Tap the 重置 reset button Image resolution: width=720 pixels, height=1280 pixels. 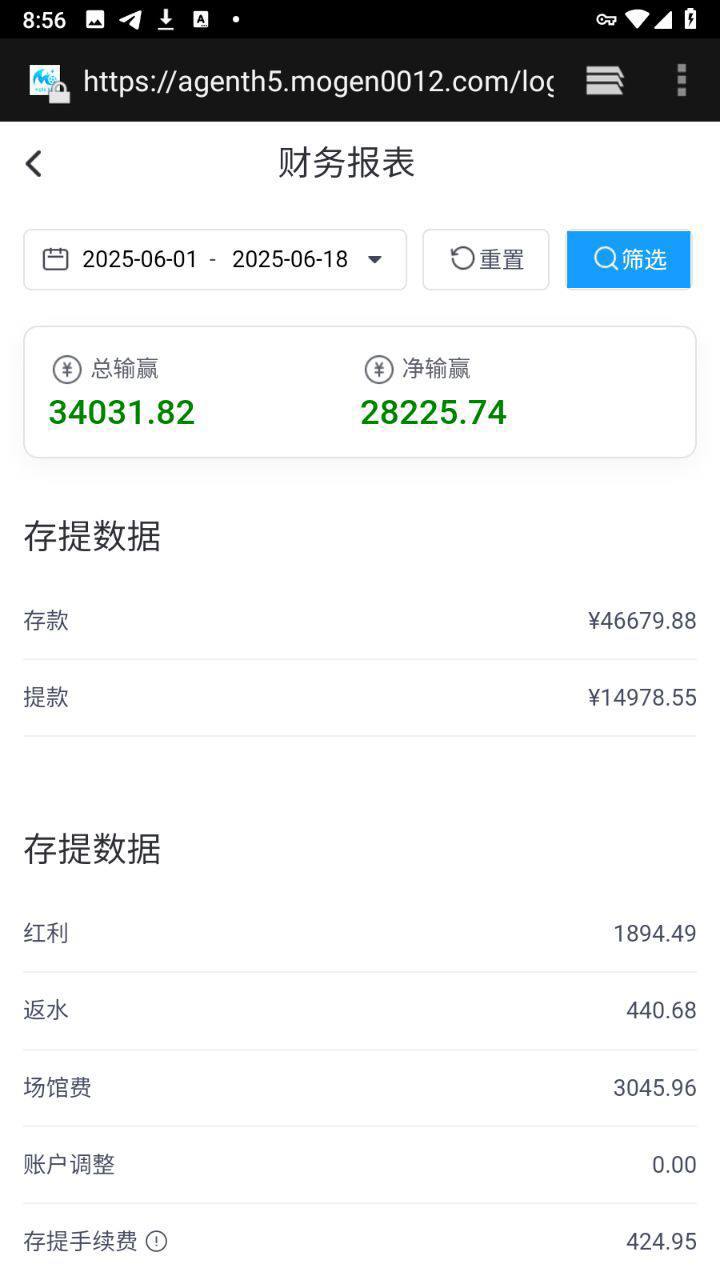click(x=486, y=260)
